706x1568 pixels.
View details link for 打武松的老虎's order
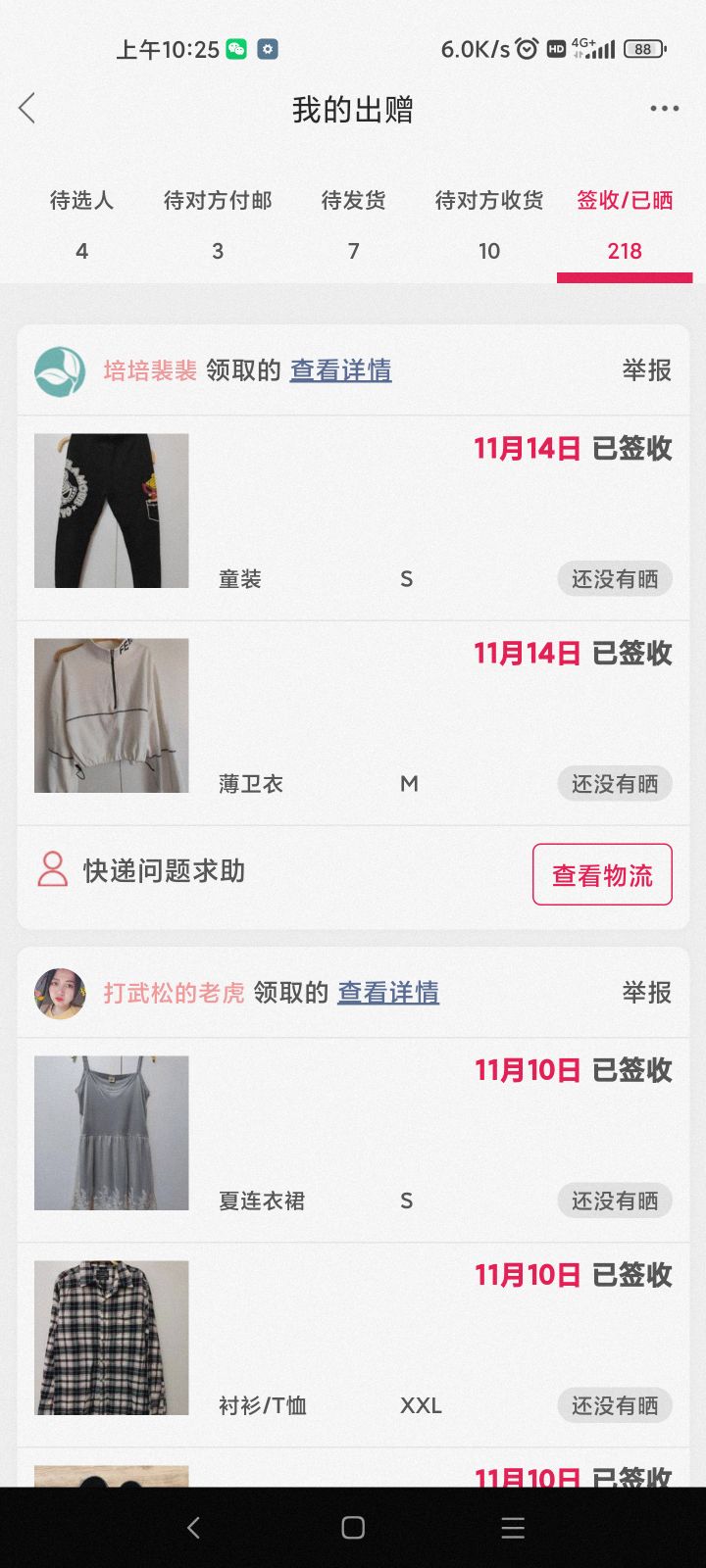coord(388,993)
